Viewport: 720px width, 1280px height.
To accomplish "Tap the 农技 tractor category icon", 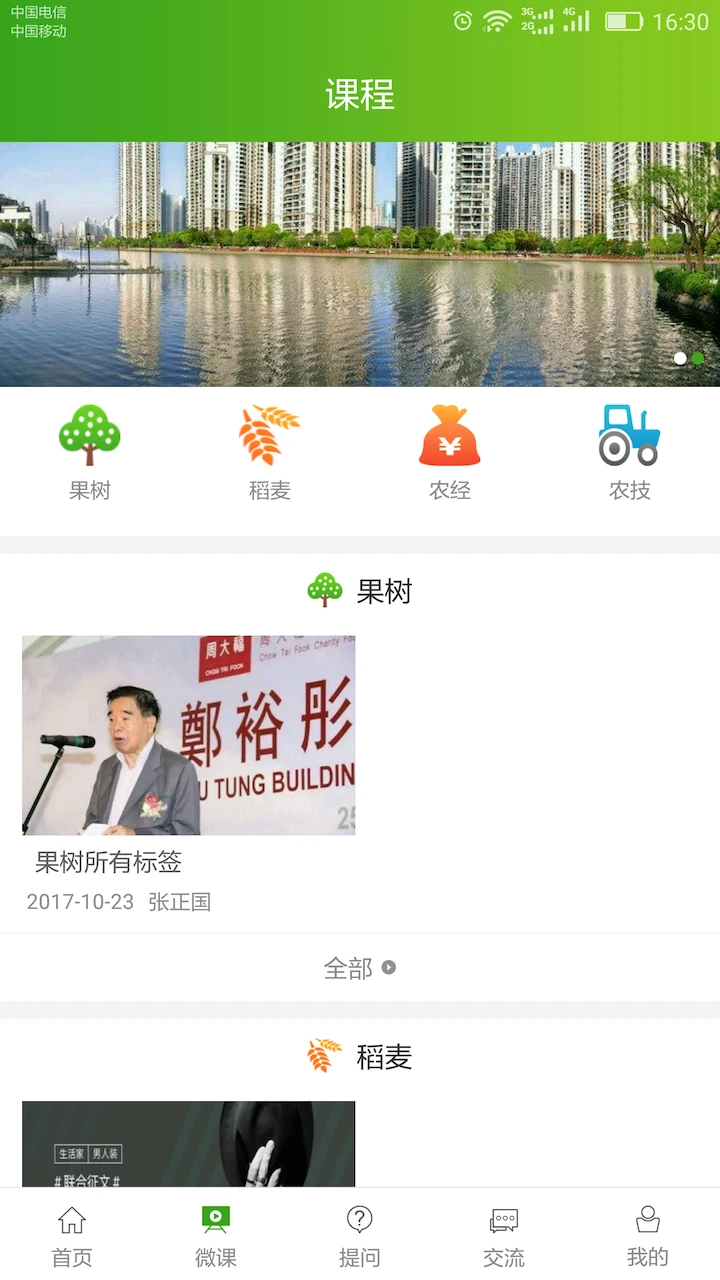I will click(629, 433).
